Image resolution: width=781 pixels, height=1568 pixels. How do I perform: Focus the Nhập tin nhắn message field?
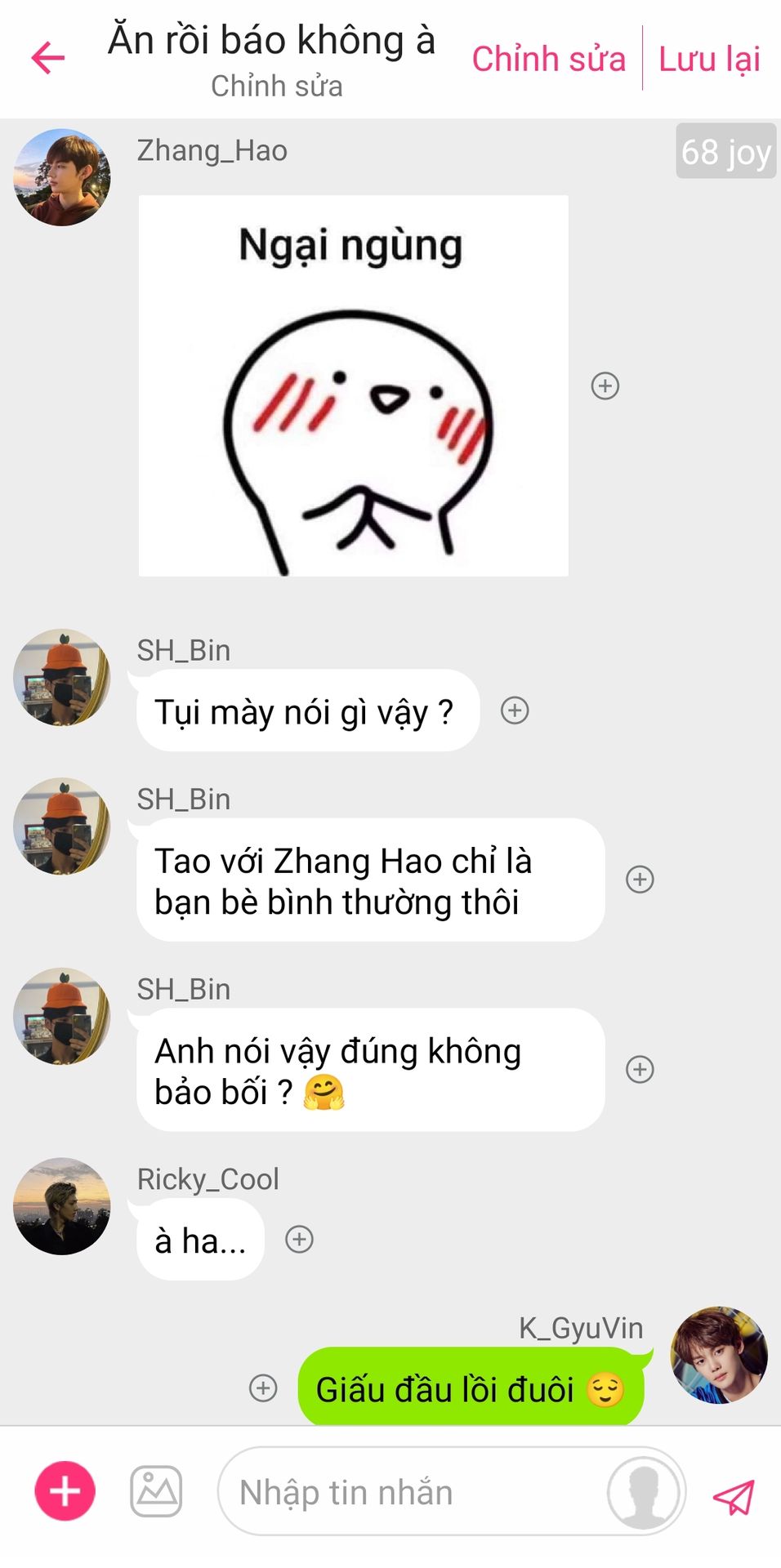pos(408,1493)
